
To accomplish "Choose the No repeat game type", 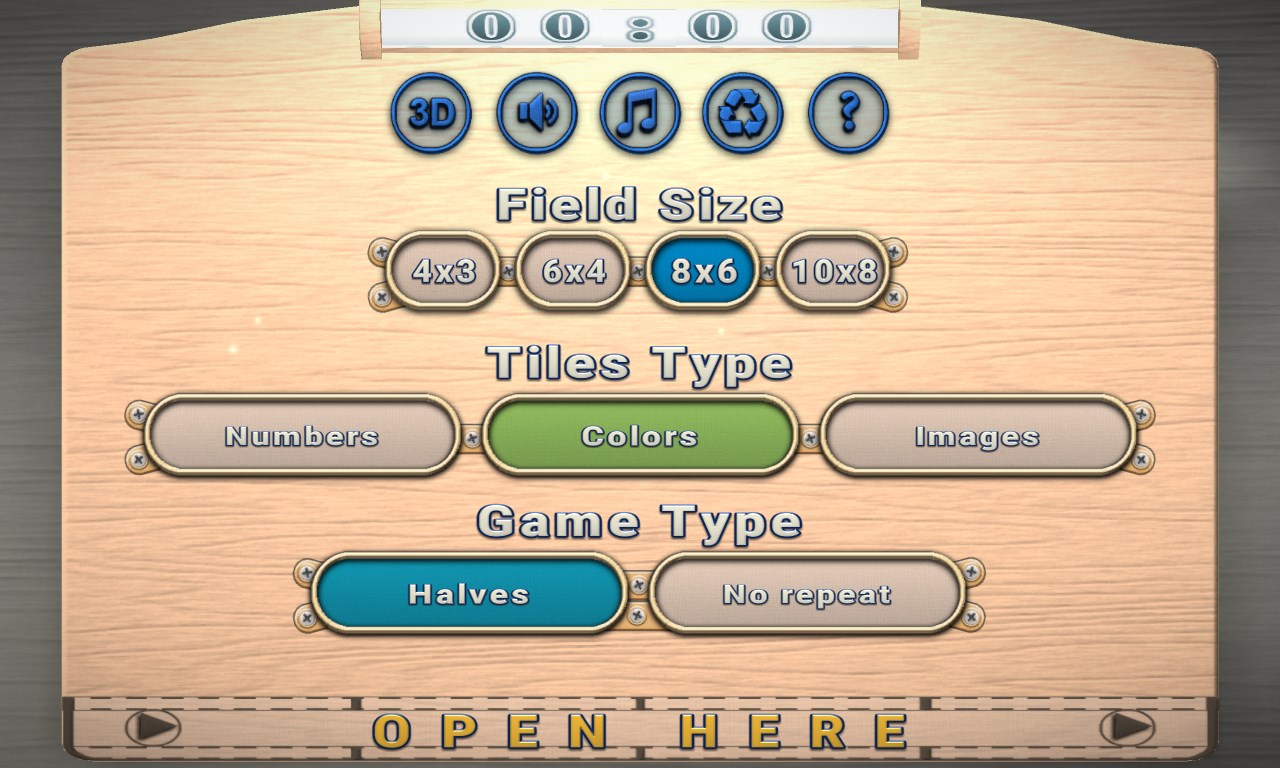I will (807, 593).
